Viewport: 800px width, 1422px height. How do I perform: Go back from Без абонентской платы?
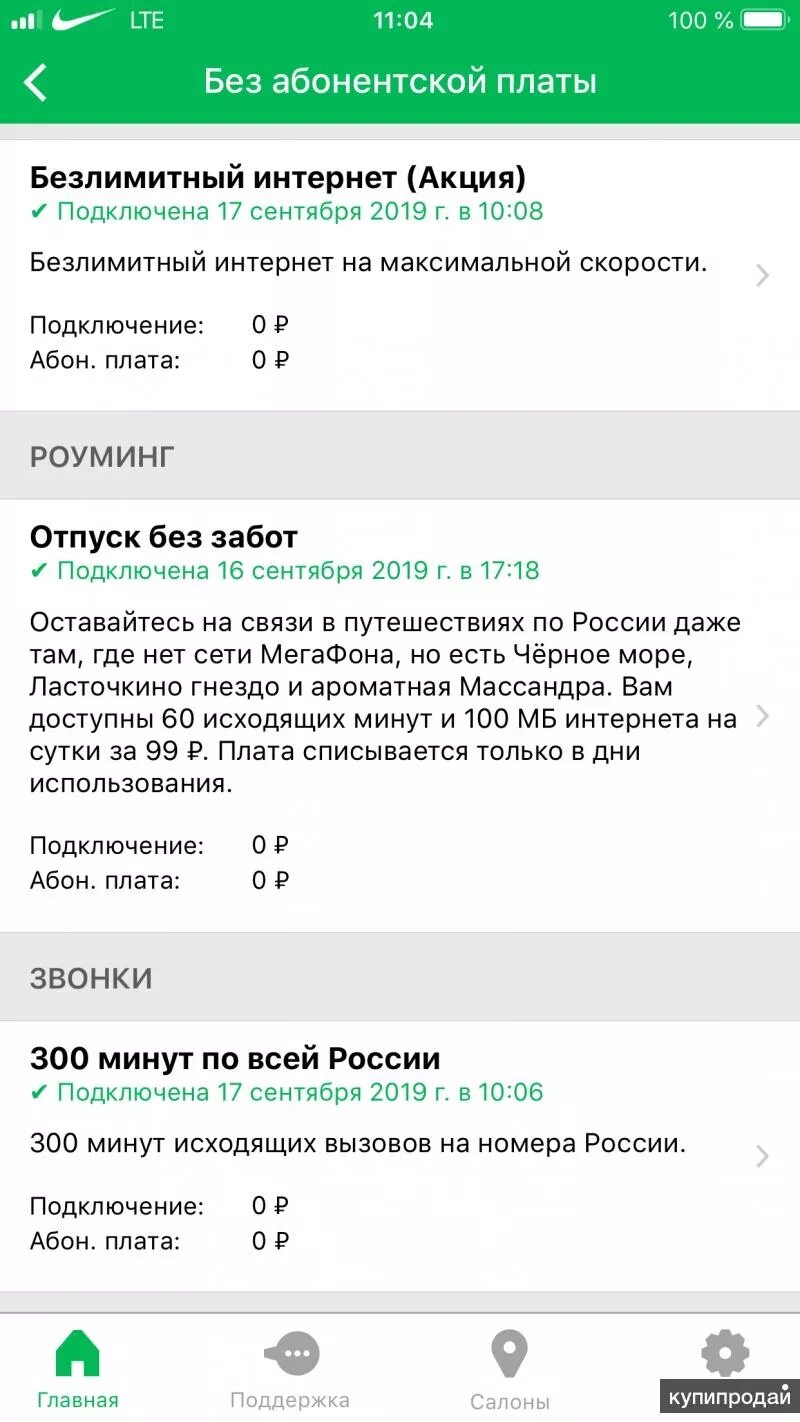click(x=36, y=82)
